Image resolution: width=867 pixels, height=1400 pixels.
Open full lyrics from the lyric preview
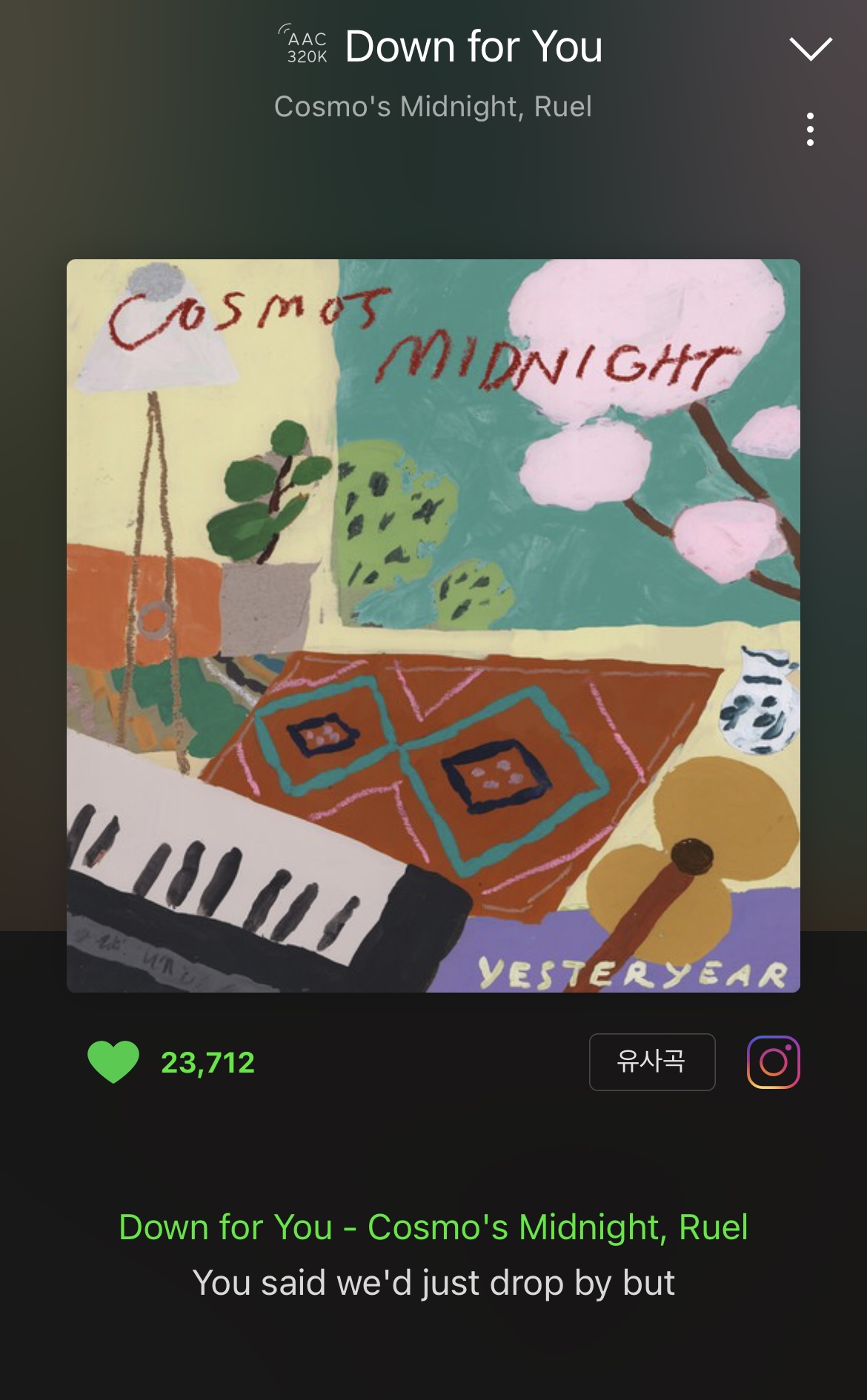[433, 1282]
